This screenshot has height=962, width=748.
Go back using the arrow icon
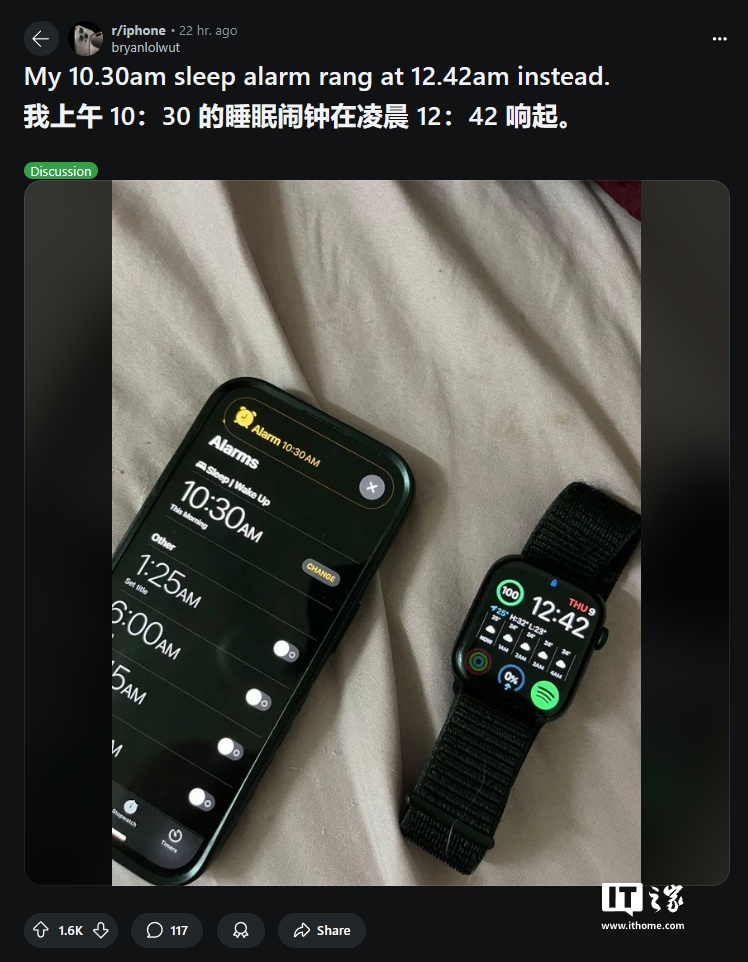40,39
